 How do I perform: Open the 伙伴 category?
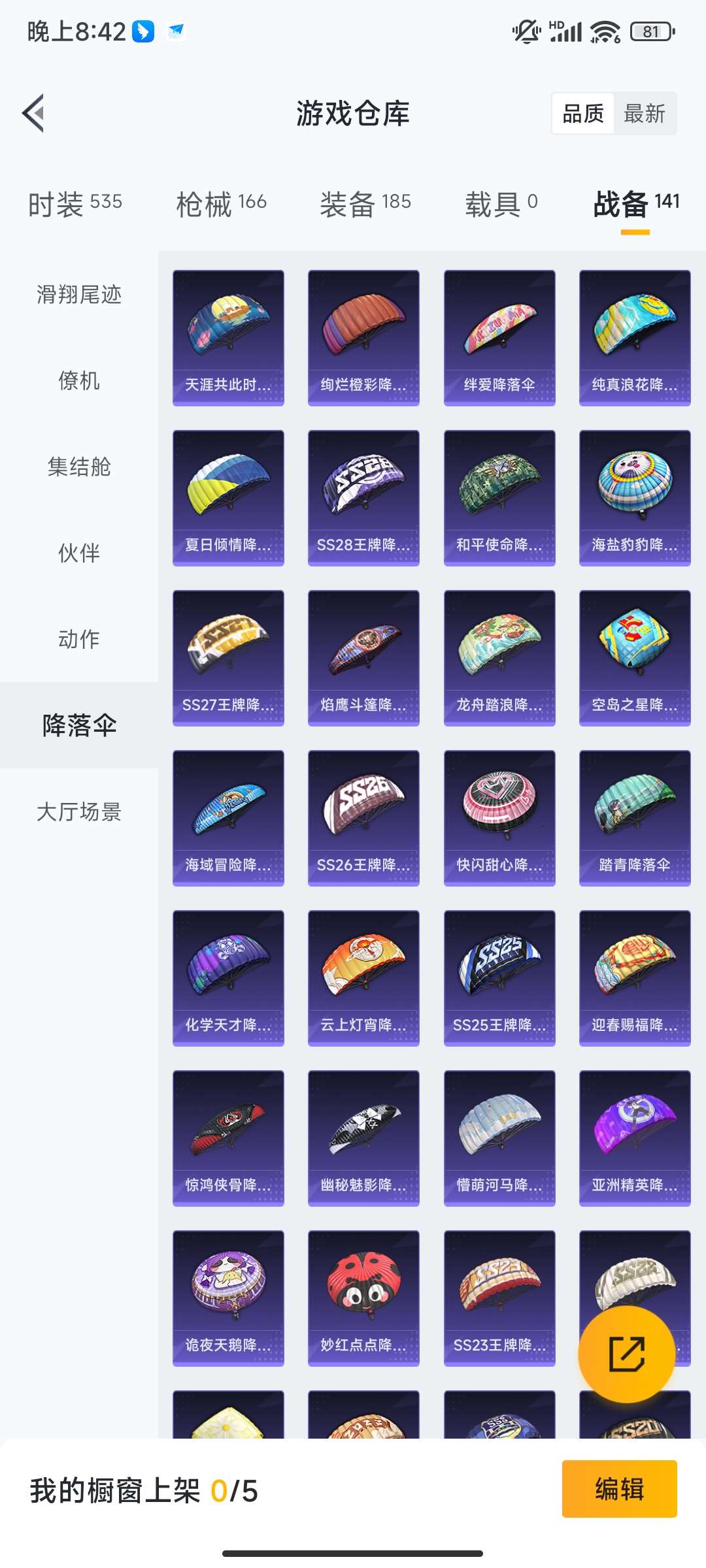point(79,553)
